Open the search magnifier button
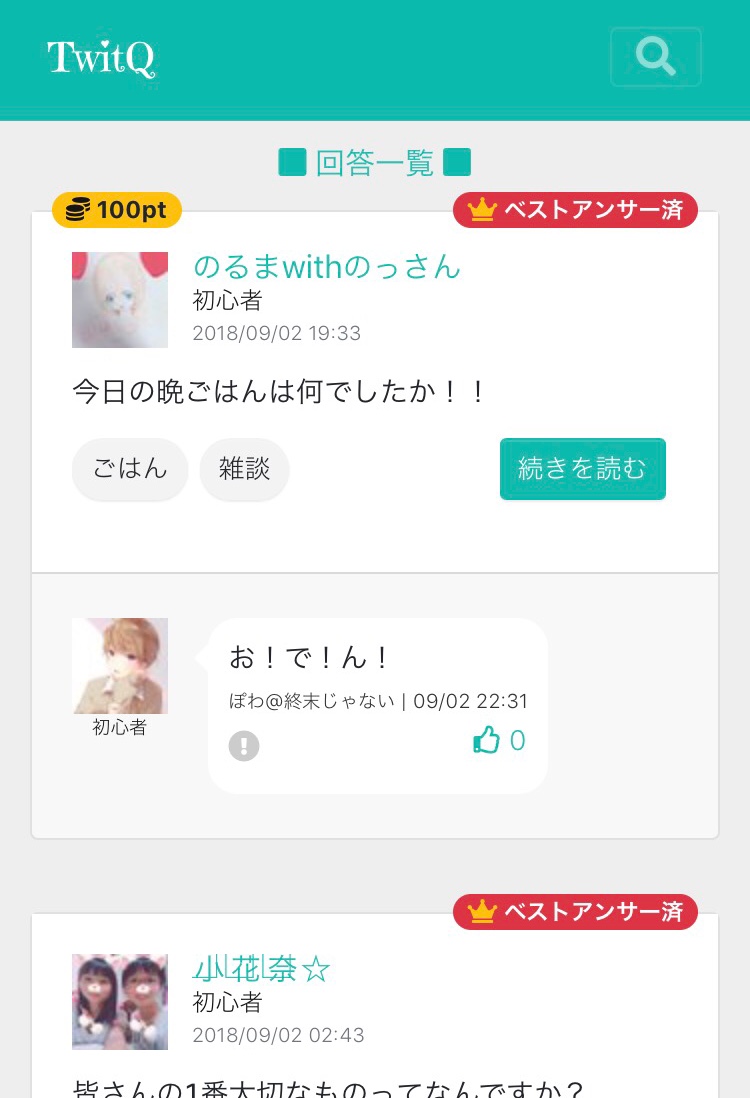This screenshot has width=750, height=1098. click(x=655, y=57)
